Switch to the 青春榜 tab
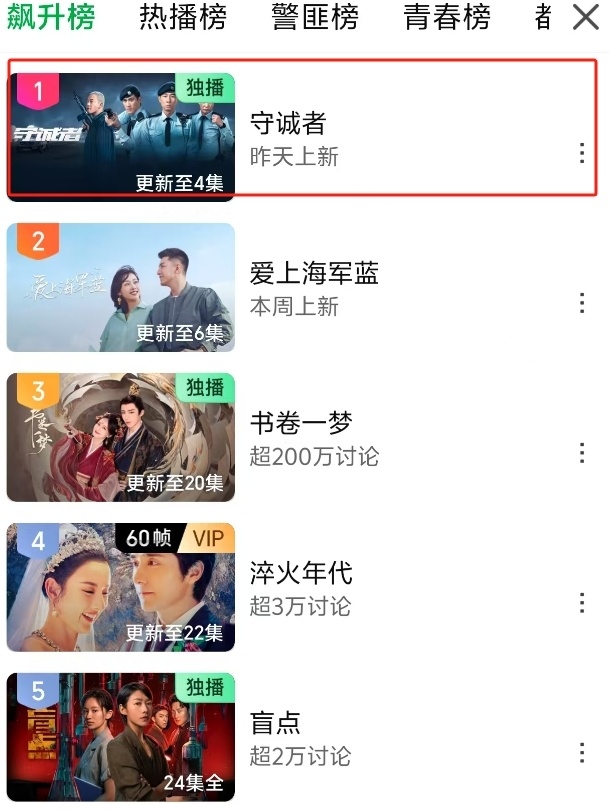The width and height of the screenshot is (609, 811). coord(447,17)
